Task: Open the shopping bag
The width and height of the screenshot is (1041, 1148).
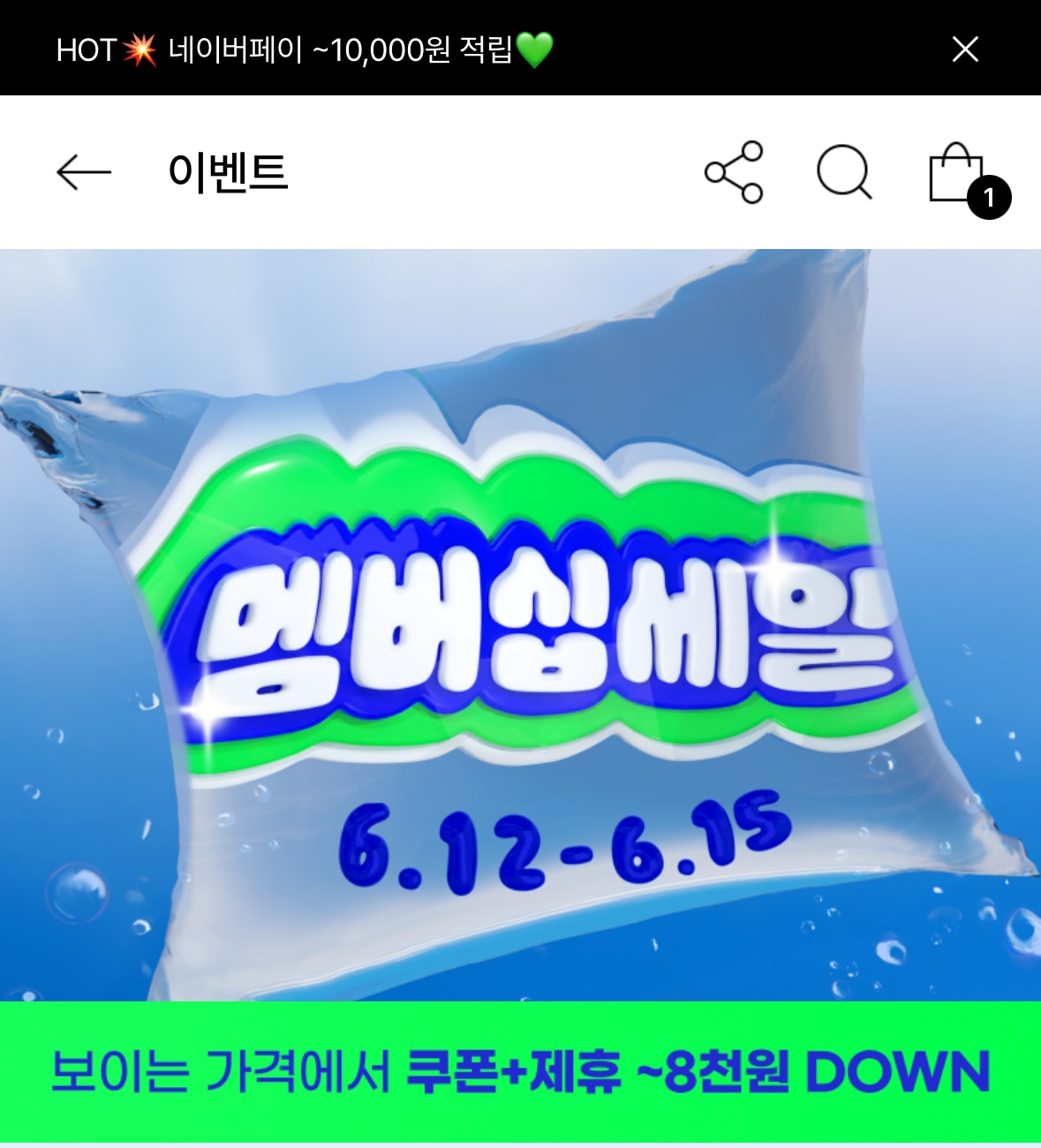Action: click(957, 174)
